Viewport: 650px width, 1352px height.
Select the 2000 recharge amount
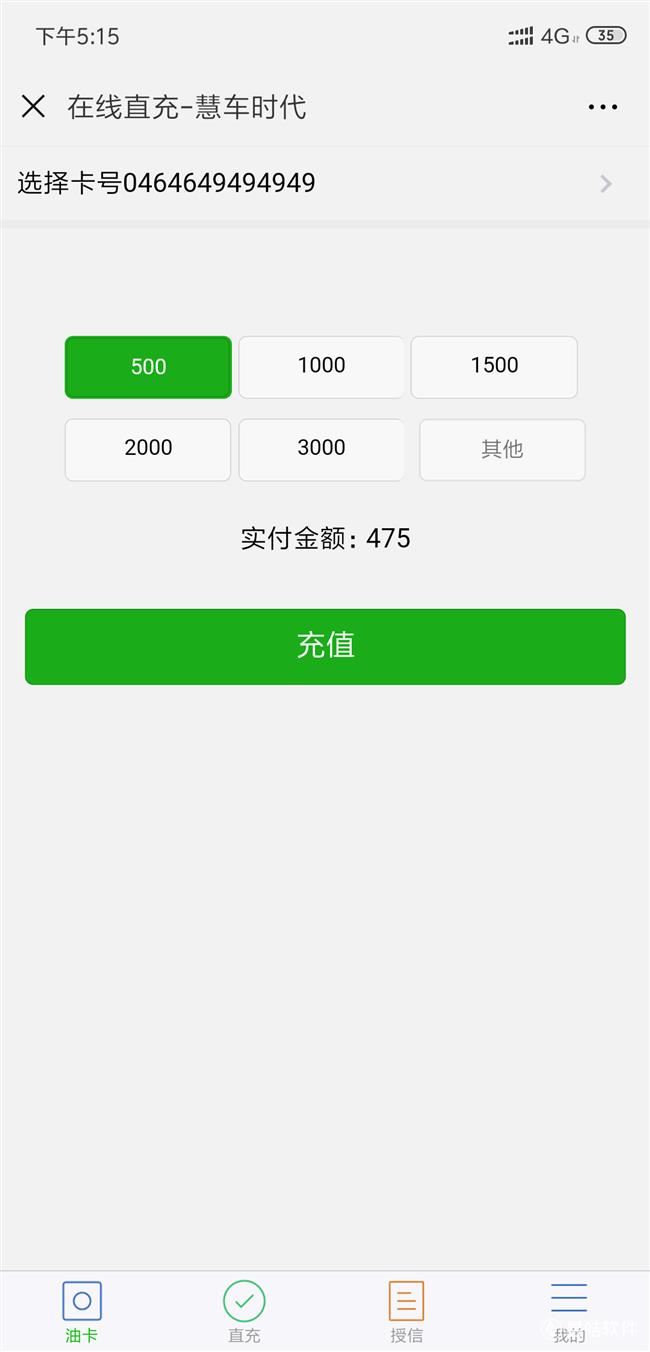coord(148,449)
